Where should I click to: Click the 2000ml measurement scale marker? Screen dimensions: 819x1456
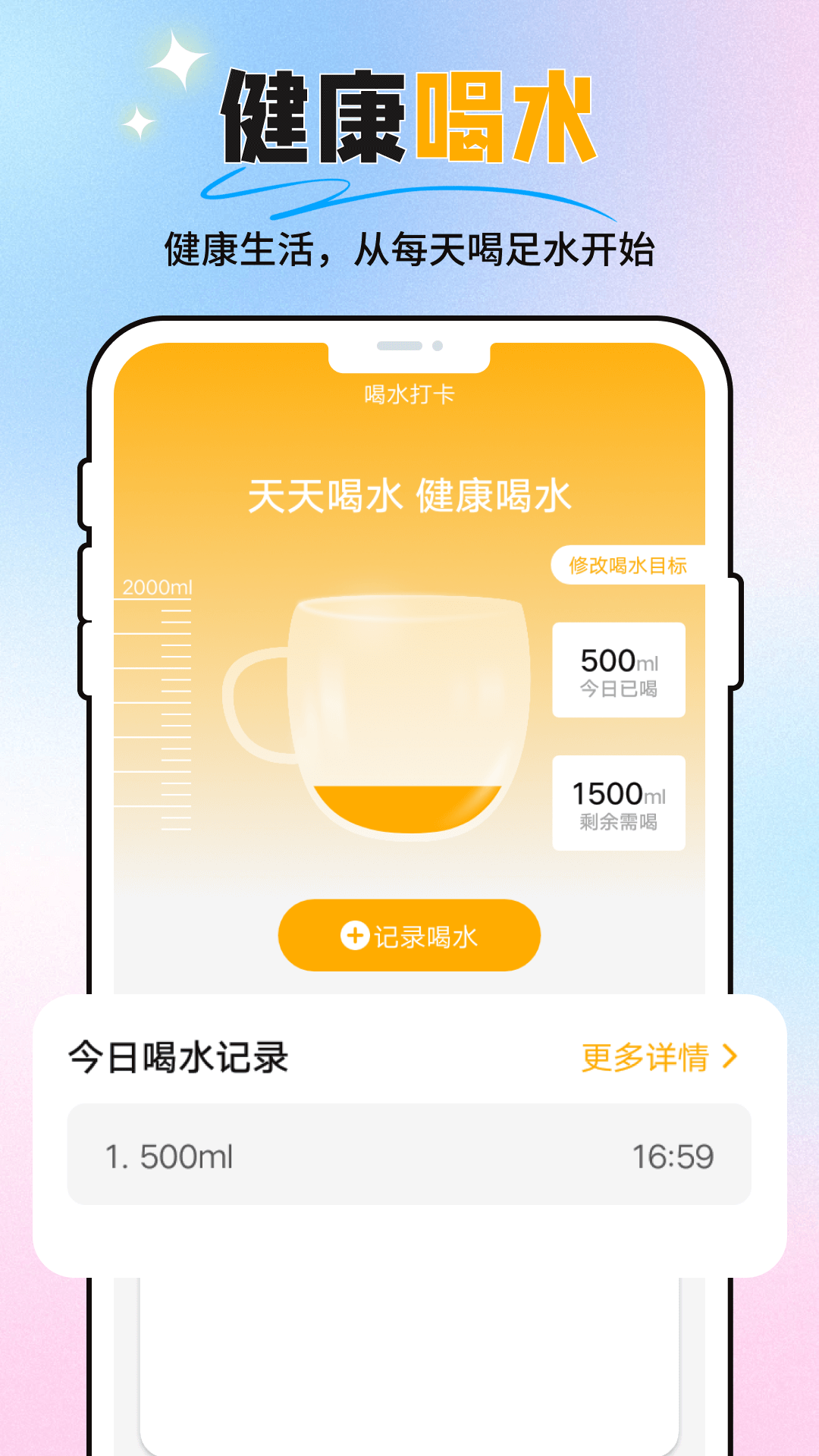pyautogui.click(x=158, y=585)
